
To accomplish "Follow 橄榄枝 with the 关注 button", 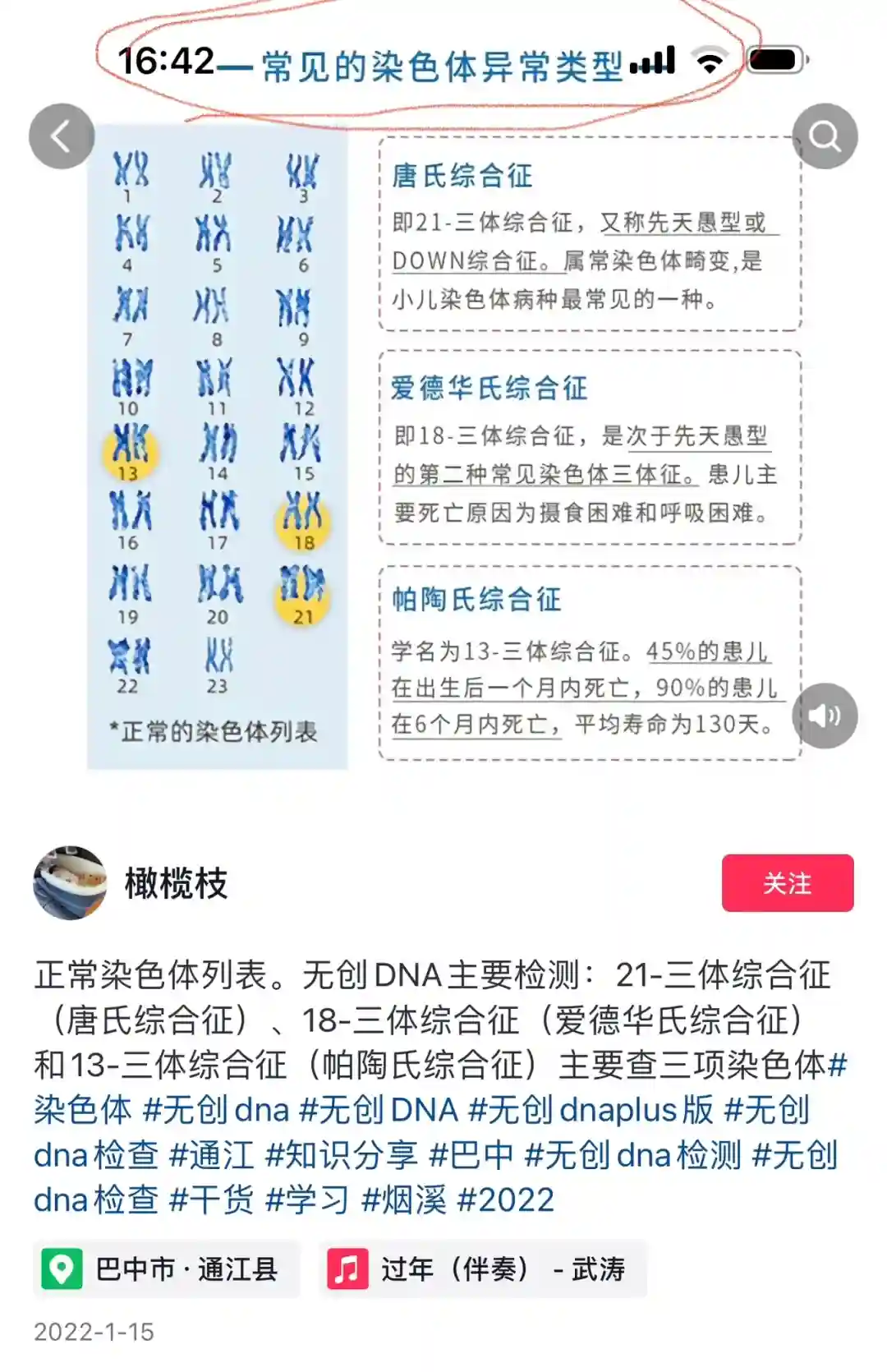I will (787, 883).
